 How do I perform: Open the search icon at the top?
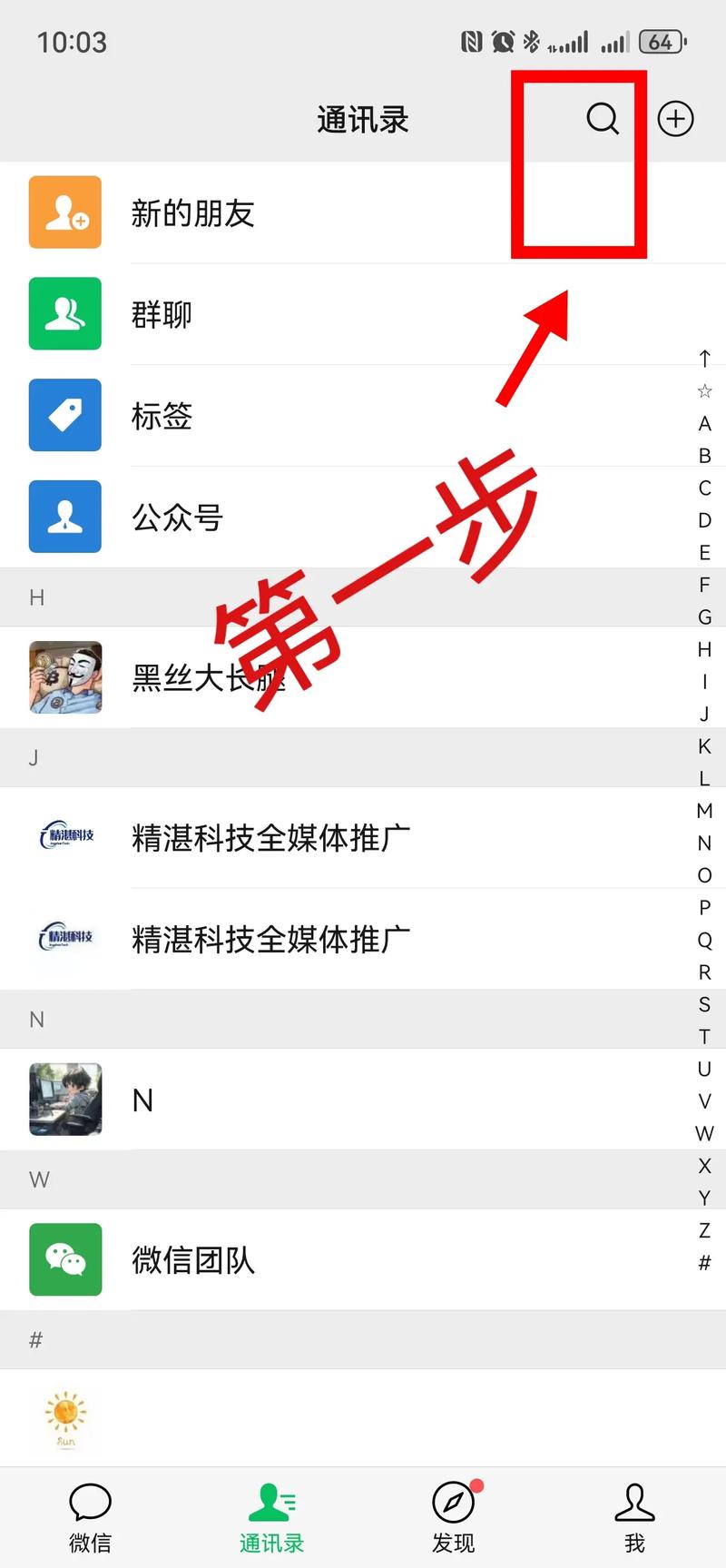tap(603, 118)
